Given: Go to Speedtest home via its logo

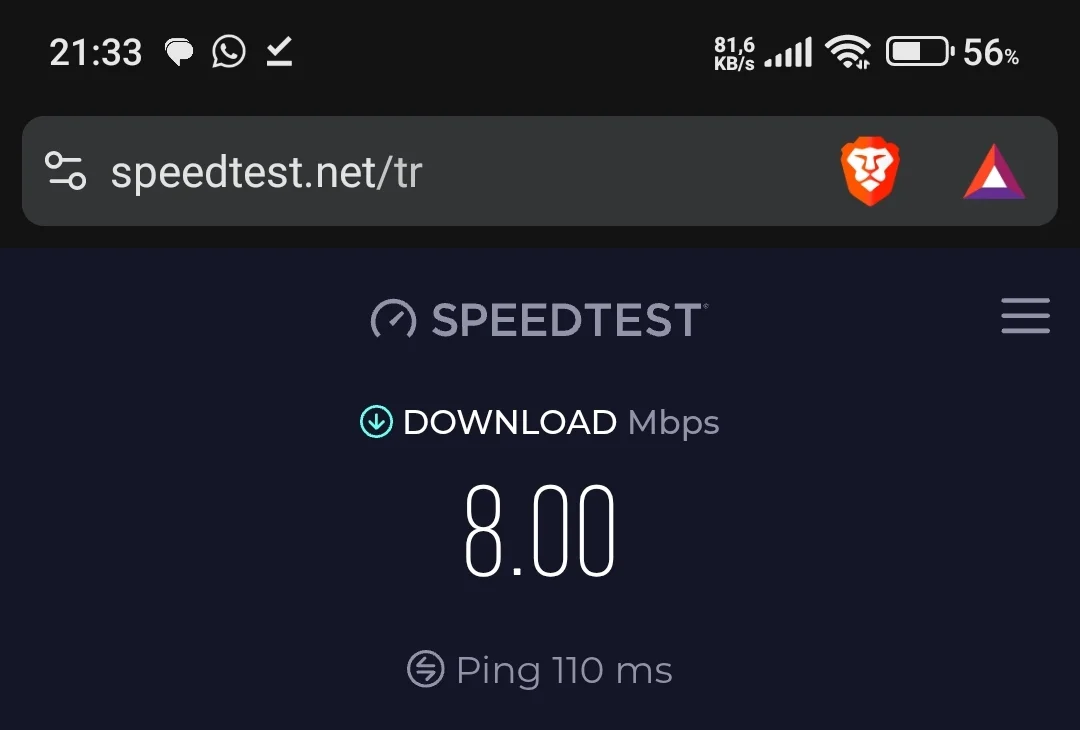Looking at the screenshot, I should (x=539, y=319).
